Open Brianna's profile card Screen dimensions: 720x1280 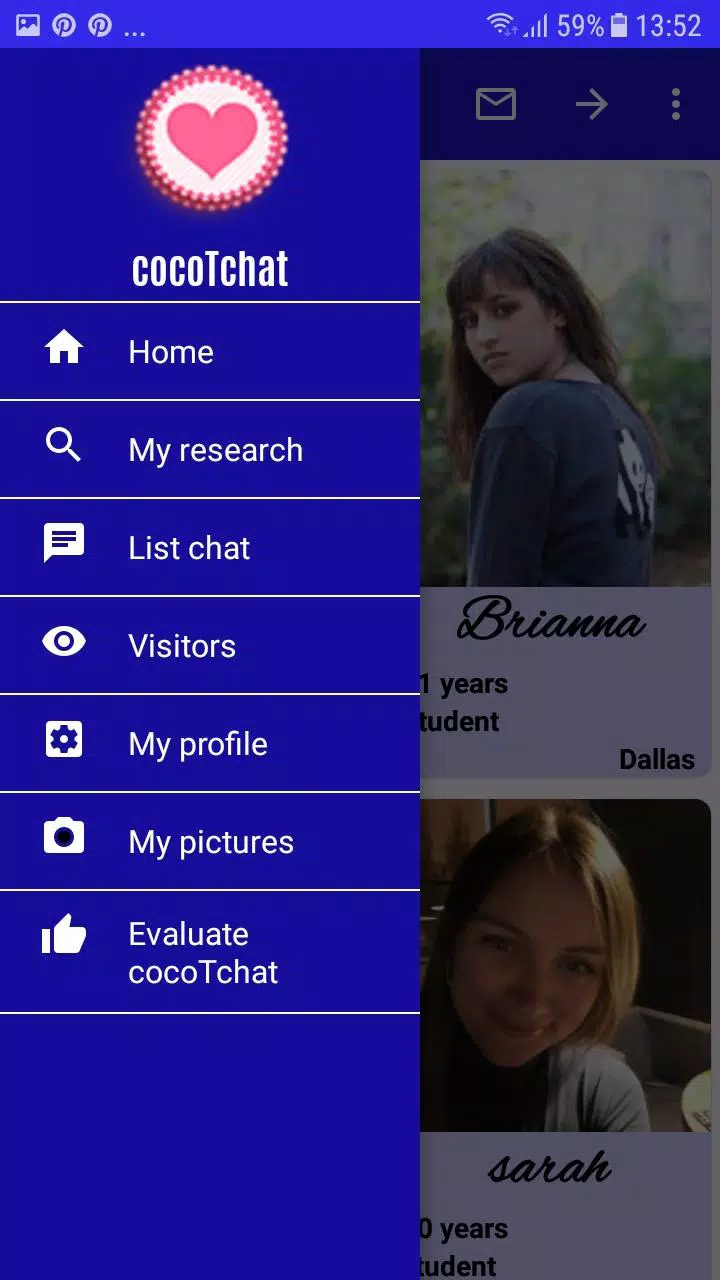[565, 470]
